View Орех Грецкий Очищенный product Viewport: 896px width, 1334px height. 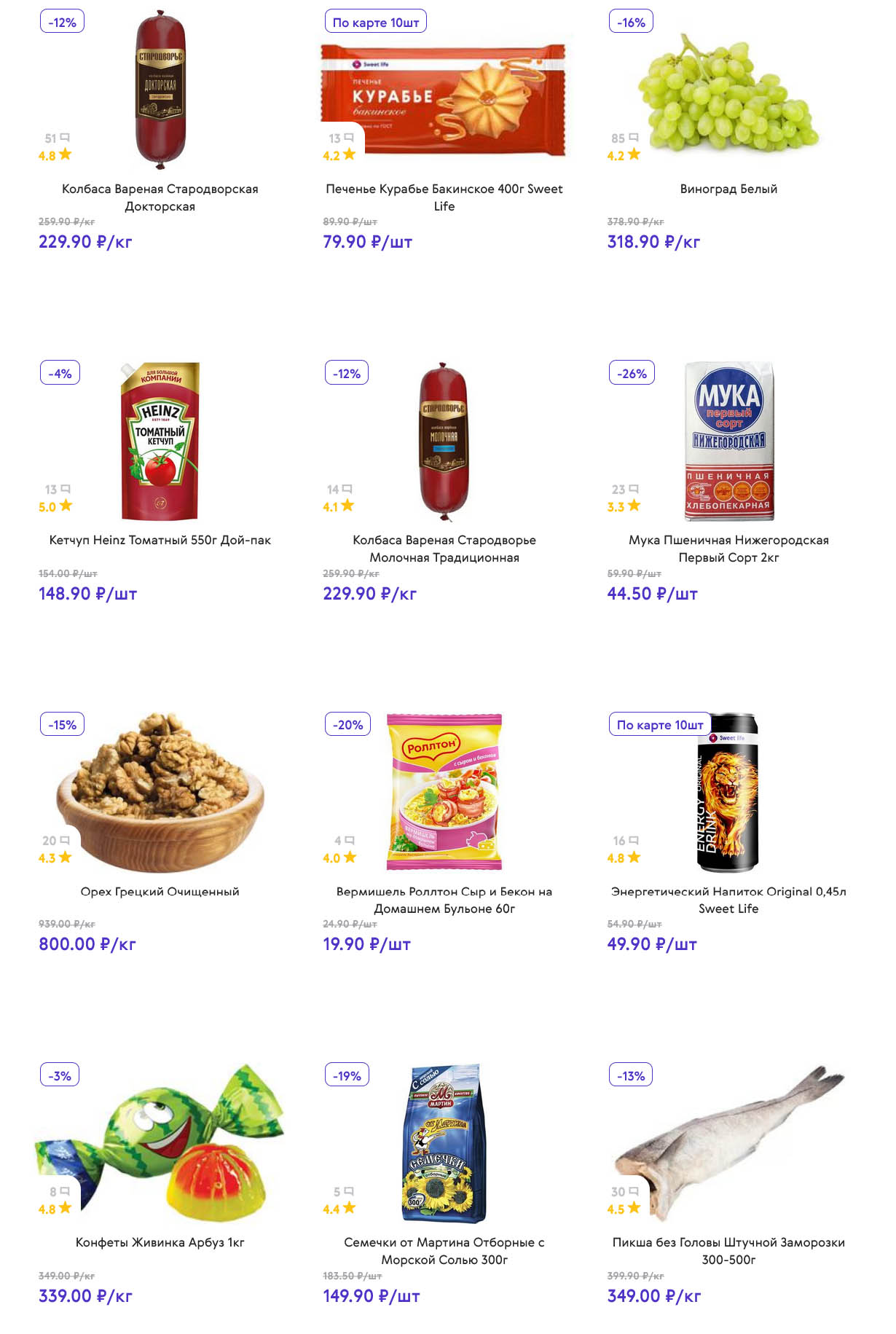(x=160, y=891)
